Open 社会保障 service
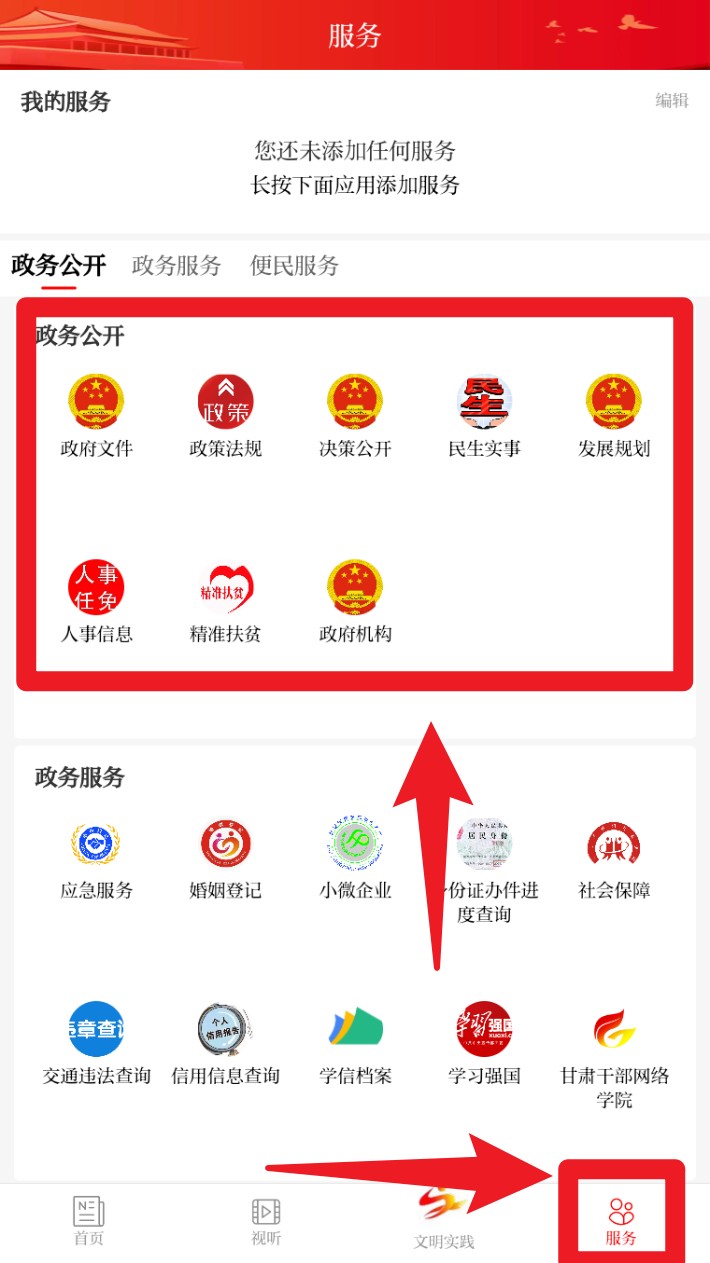Screen dimensions: 710x1263 click(x=613, y=858)
